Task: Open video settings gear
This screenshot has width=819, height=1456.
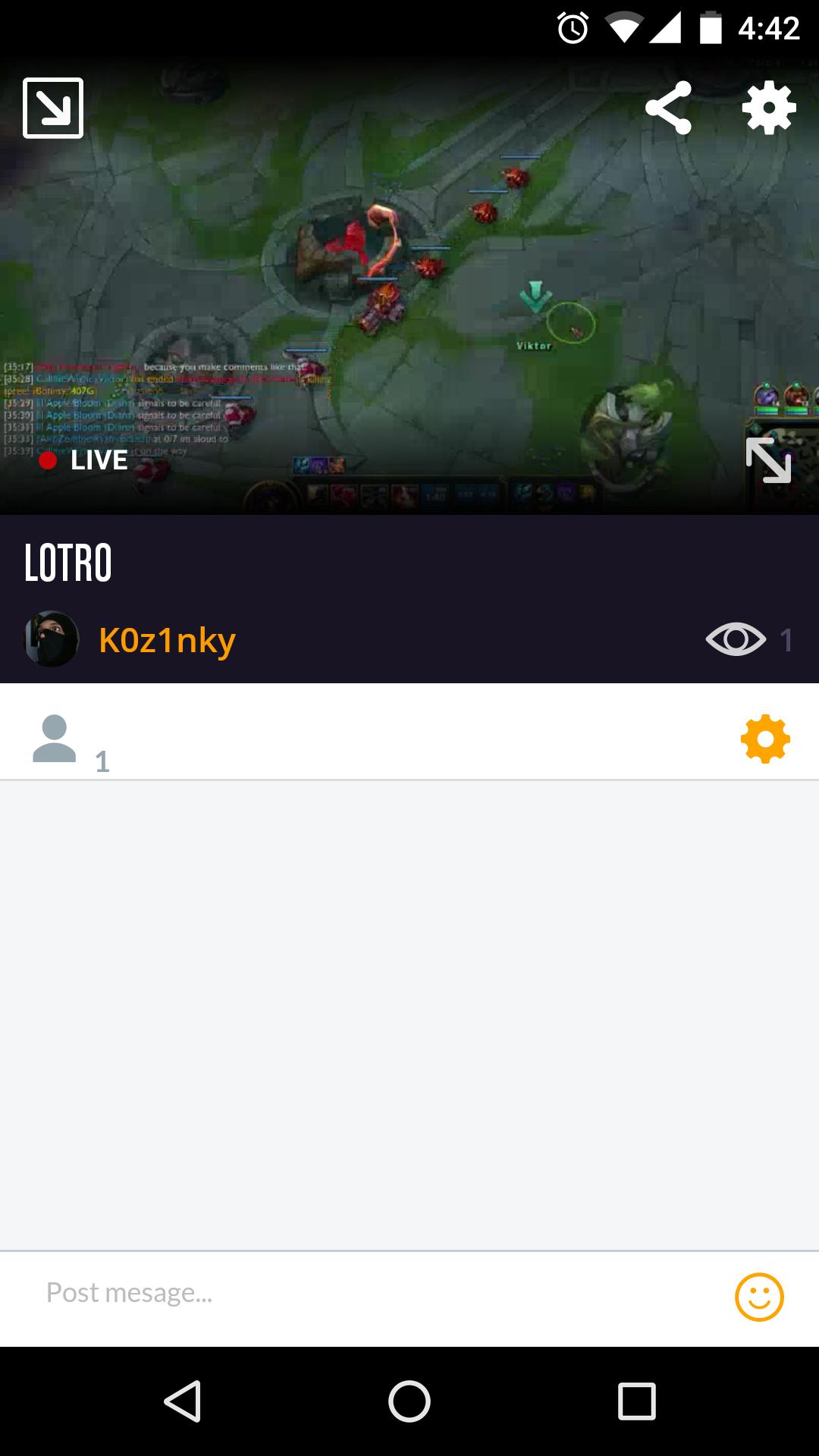Action: point(768,108)
